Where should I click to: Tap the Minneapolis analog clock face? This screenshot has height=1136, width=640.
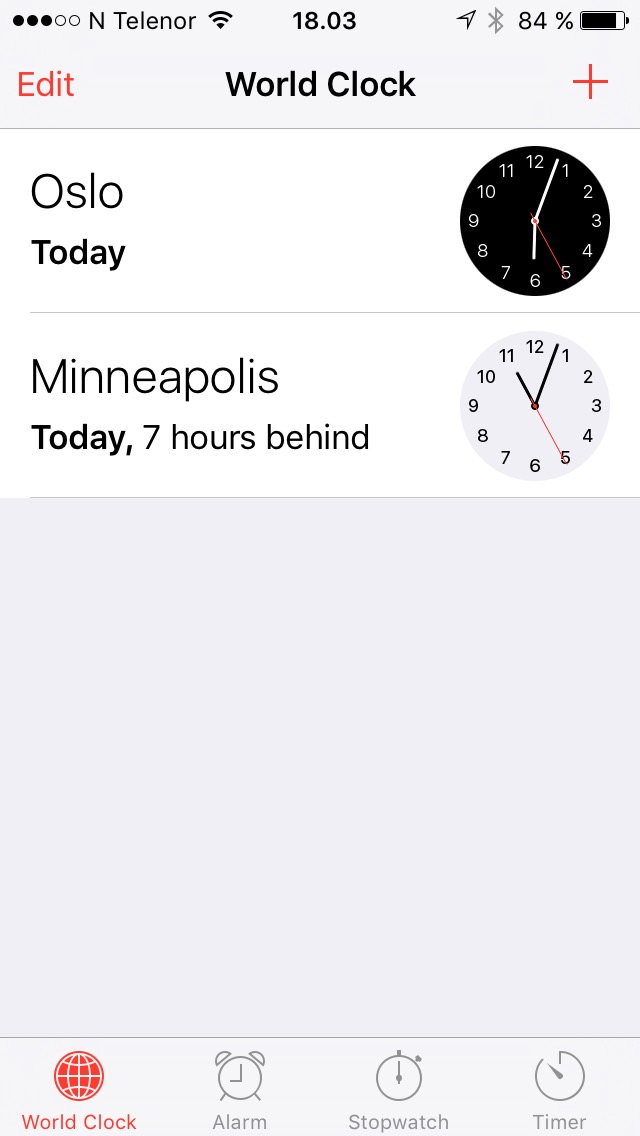(x=535, y=406)
